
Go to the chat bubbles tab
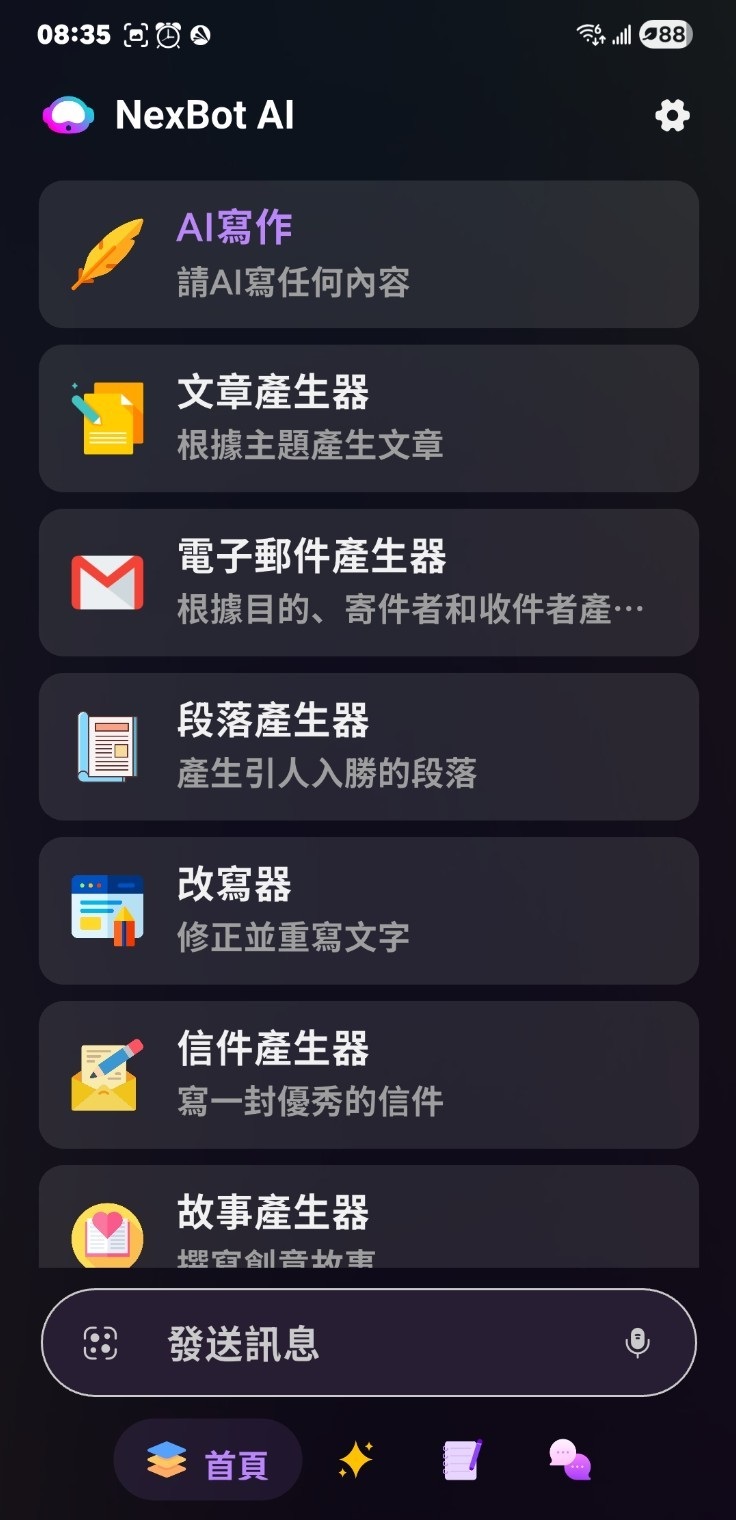point(570,1461)
